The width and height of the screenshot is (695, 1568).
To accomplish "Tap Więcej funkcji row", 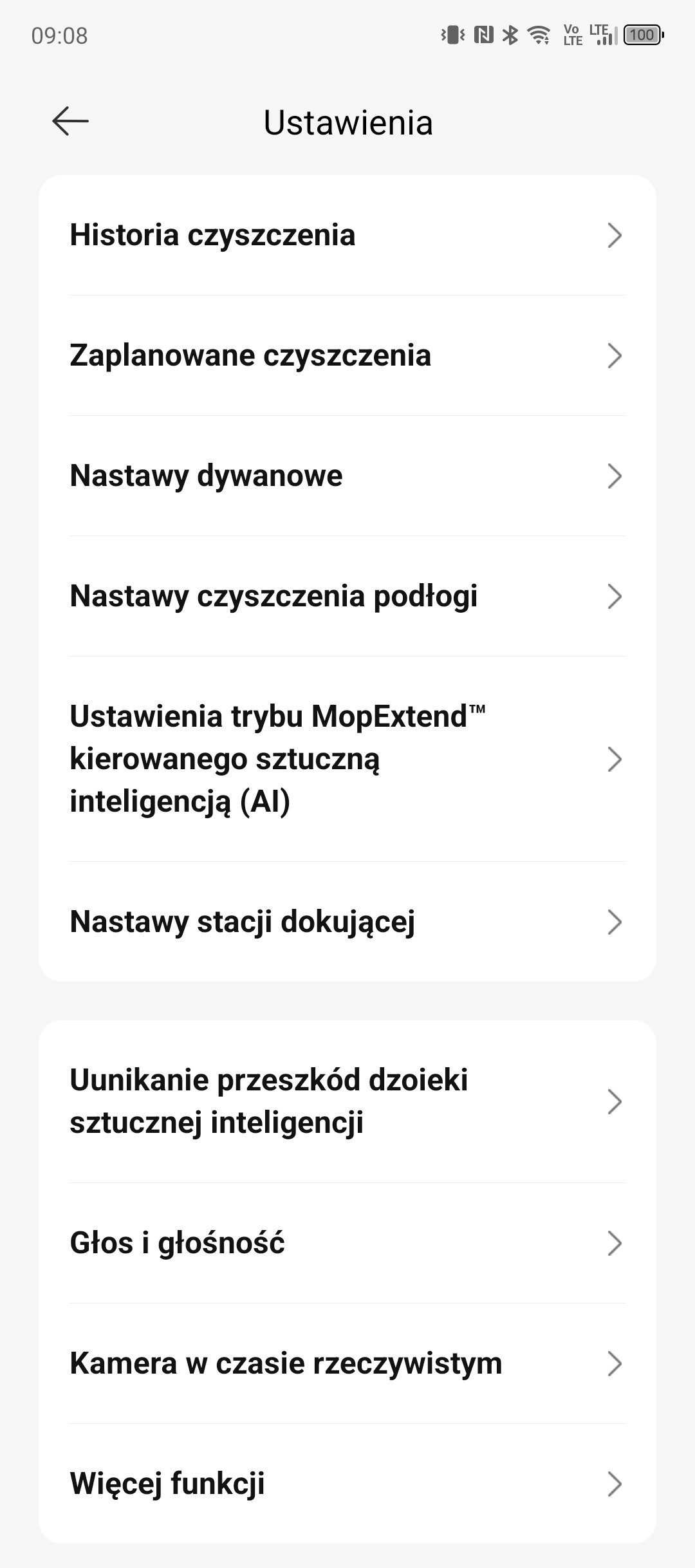I will [347, 1484].
